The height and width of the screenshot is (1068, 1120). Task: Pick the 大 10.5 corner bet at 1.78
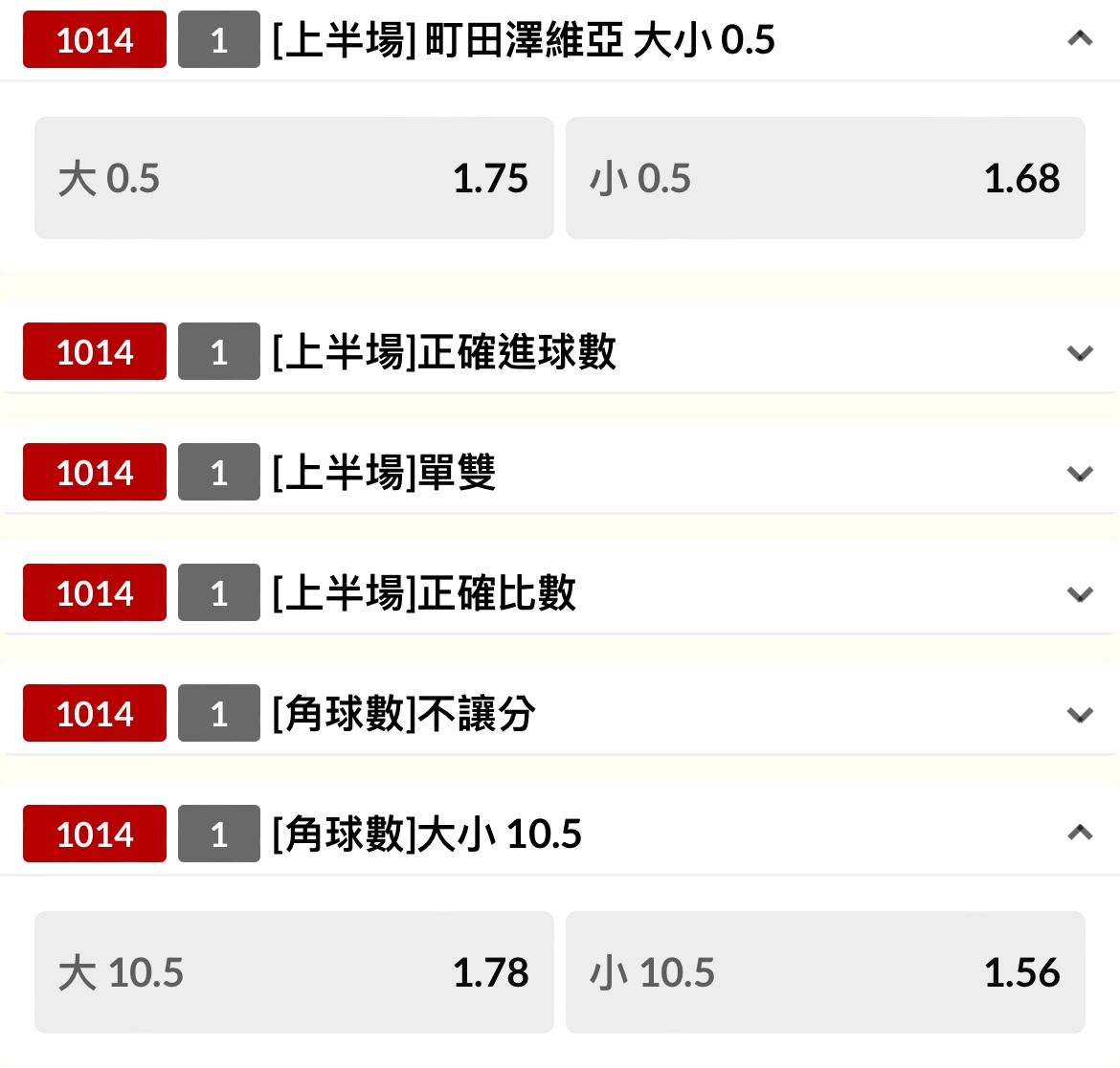[294, 972]
